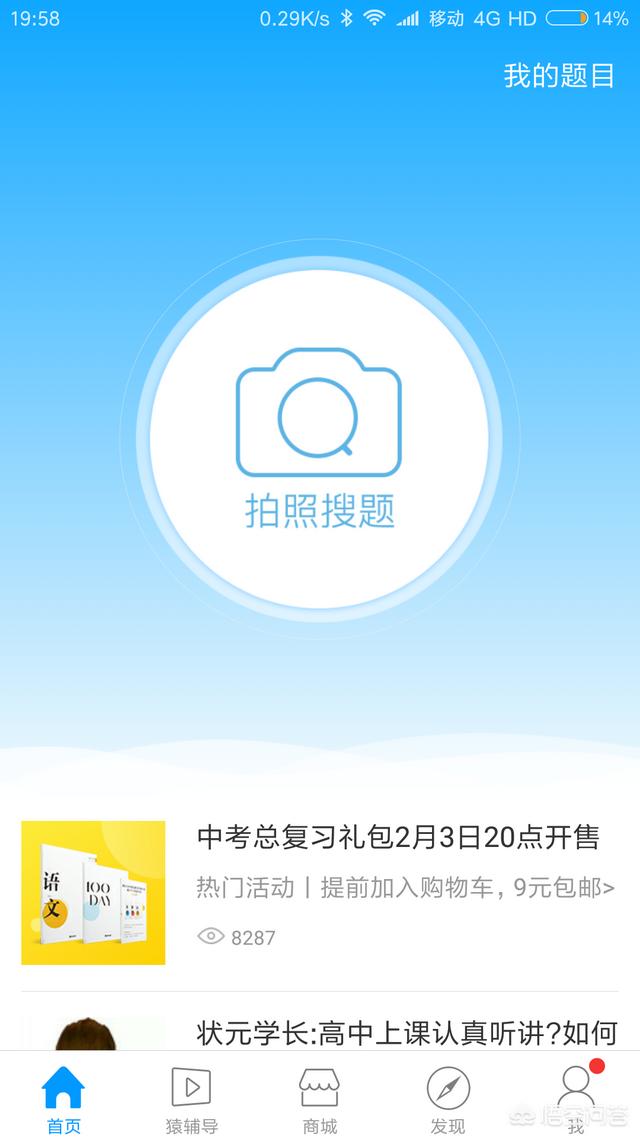Open the 中考总复习礼包 article

pos(320,893)
